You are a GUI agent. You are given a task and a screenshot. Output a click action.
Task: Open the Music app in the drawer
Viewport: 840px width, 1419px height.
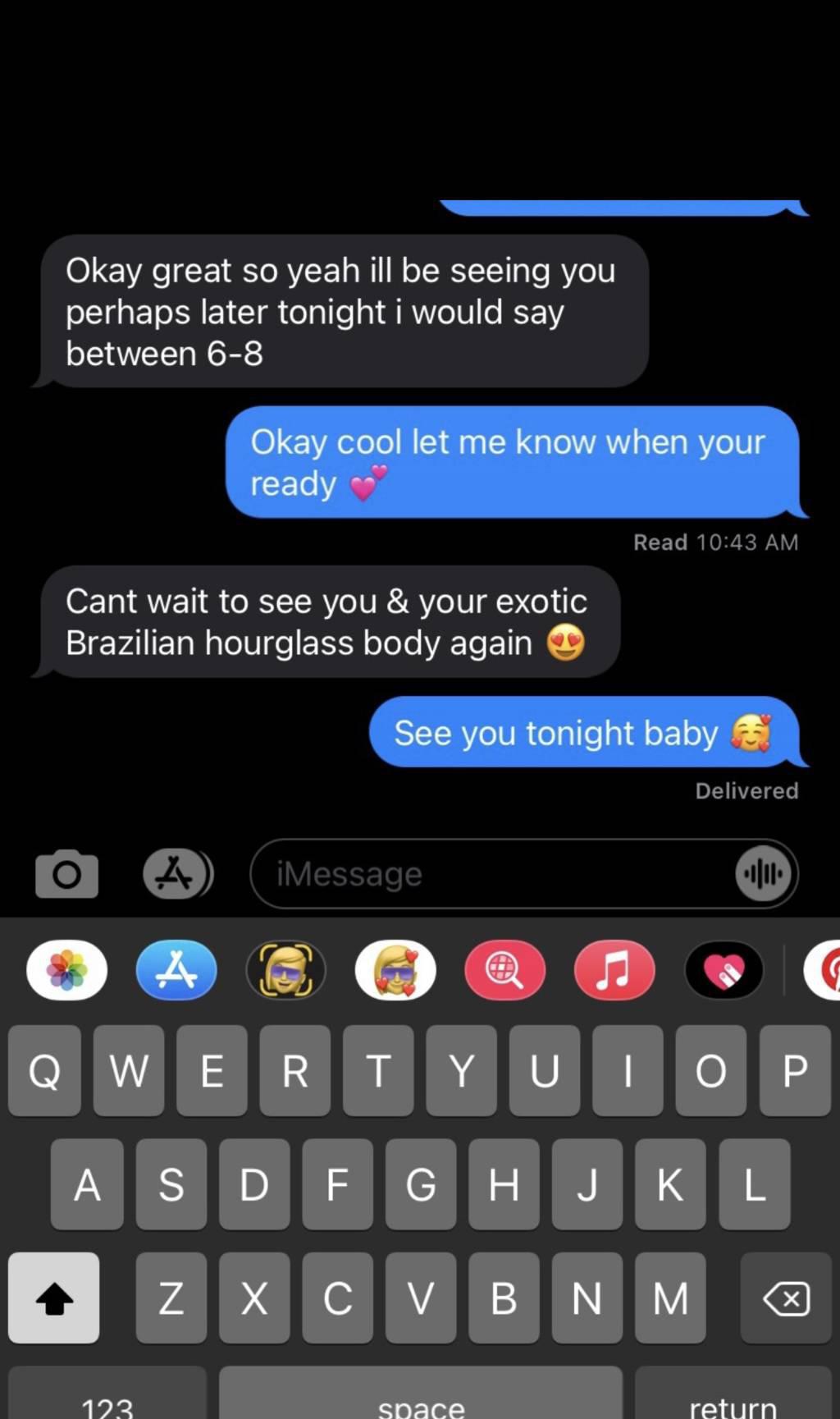(x=614, y=970)
